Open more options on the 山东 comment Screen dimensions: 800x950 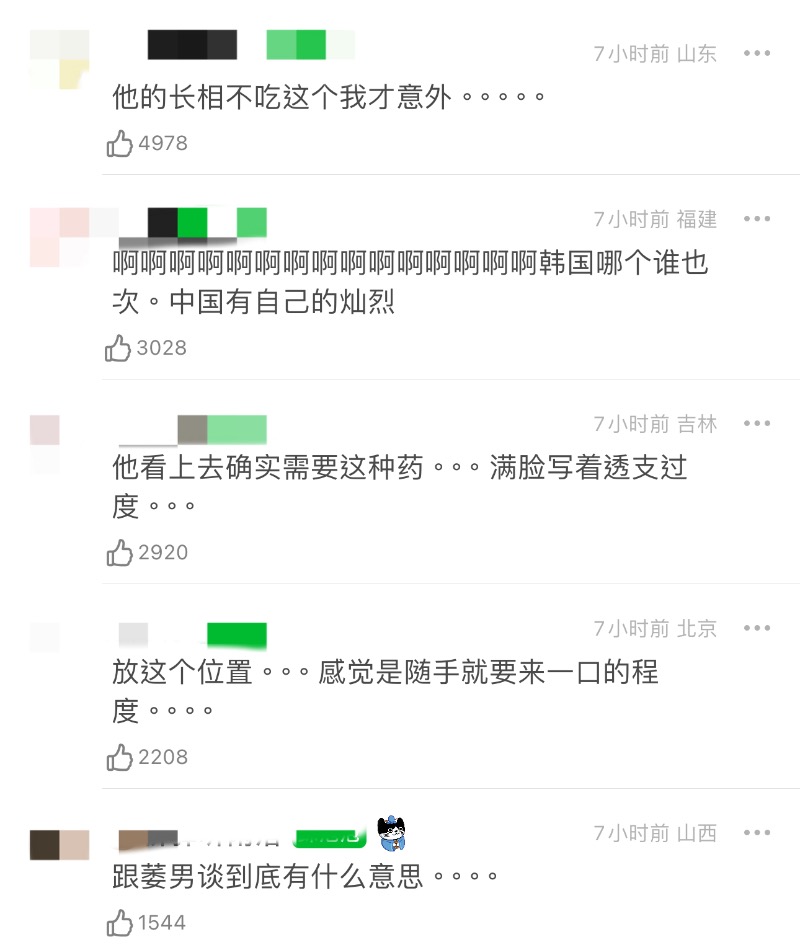(757, 53)
